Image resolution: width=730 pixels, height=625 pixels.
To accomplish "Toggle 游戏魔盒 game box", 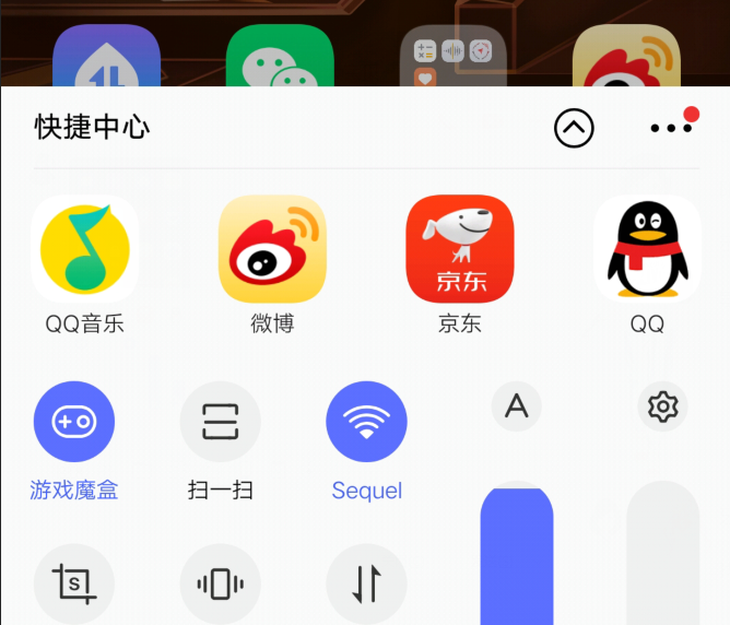I will (x=74, y=421).
